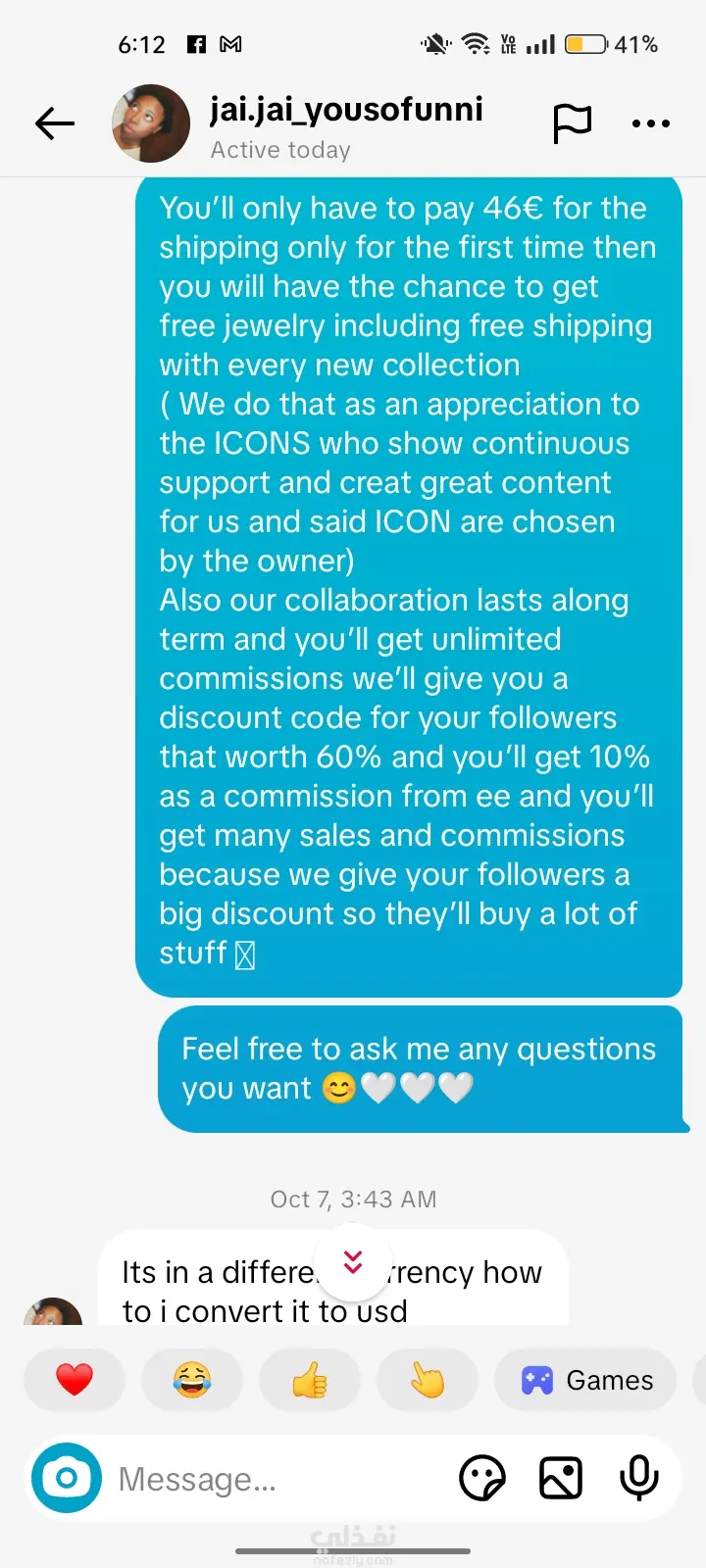Open jai.jai_yousofunni's profile from the header
Viewport: 706px width, 1568px height.
[x=345, y=110]
